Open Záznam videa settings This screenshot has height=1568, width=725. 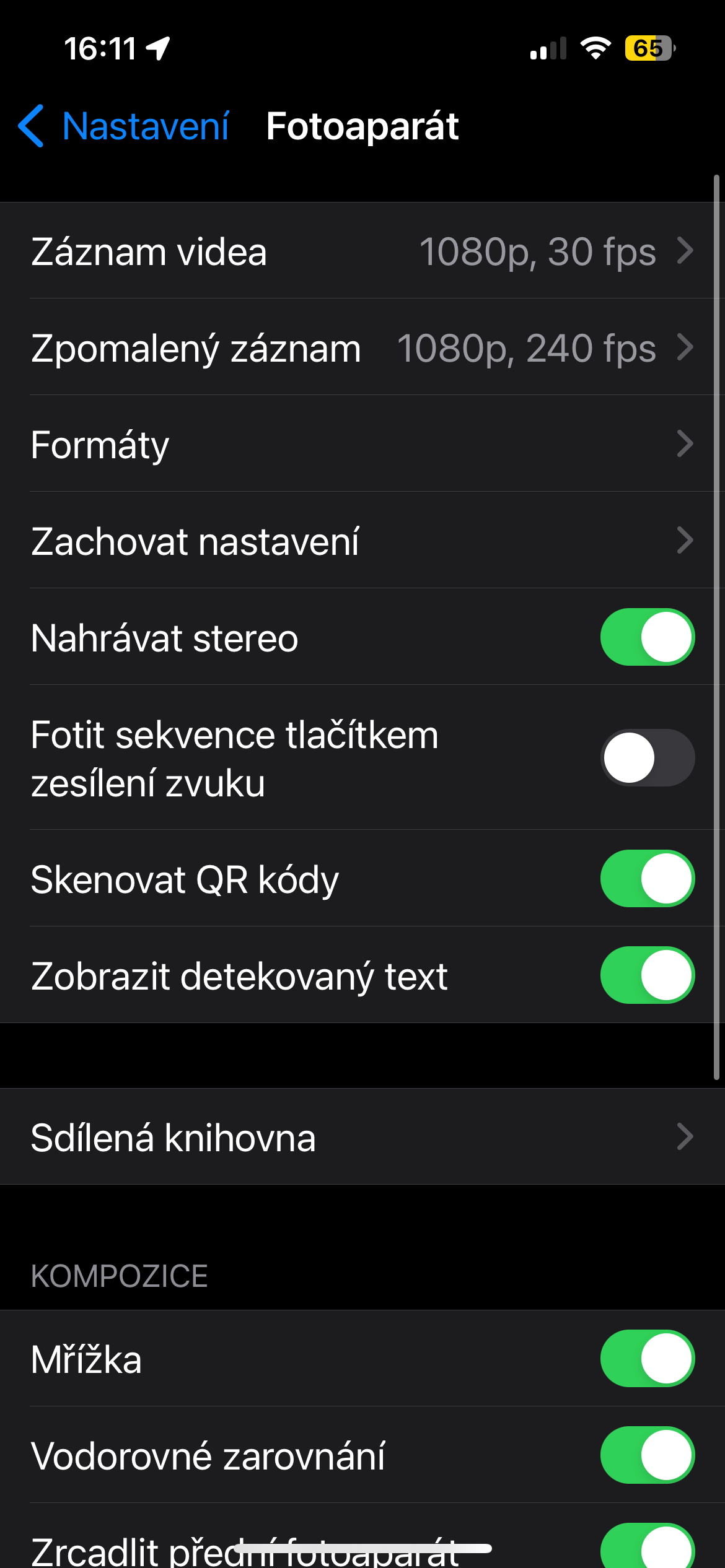[x=362, y=251]
